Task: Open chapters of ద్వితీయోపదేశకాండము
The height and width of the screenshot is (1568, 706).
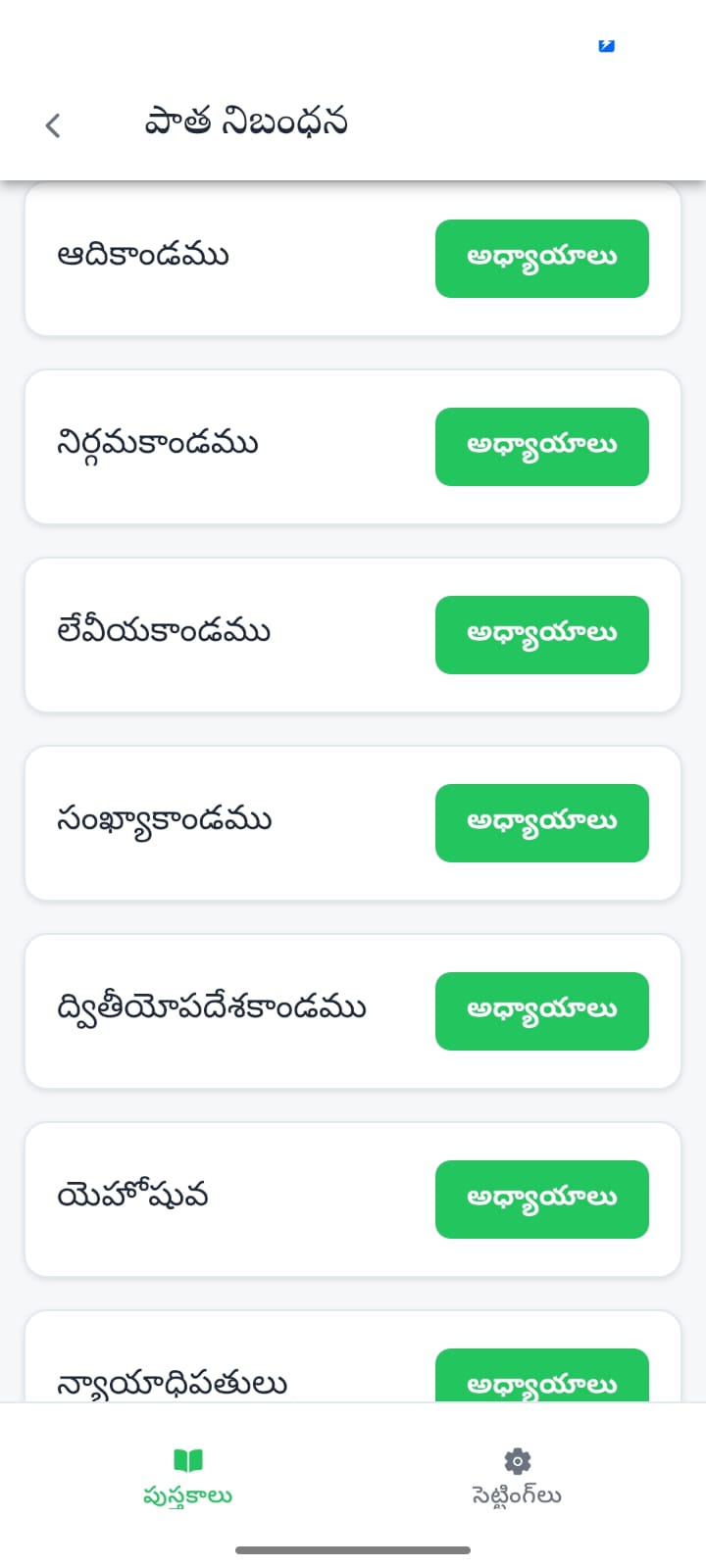Action: pyautogui.click(x=541, y=1011)
